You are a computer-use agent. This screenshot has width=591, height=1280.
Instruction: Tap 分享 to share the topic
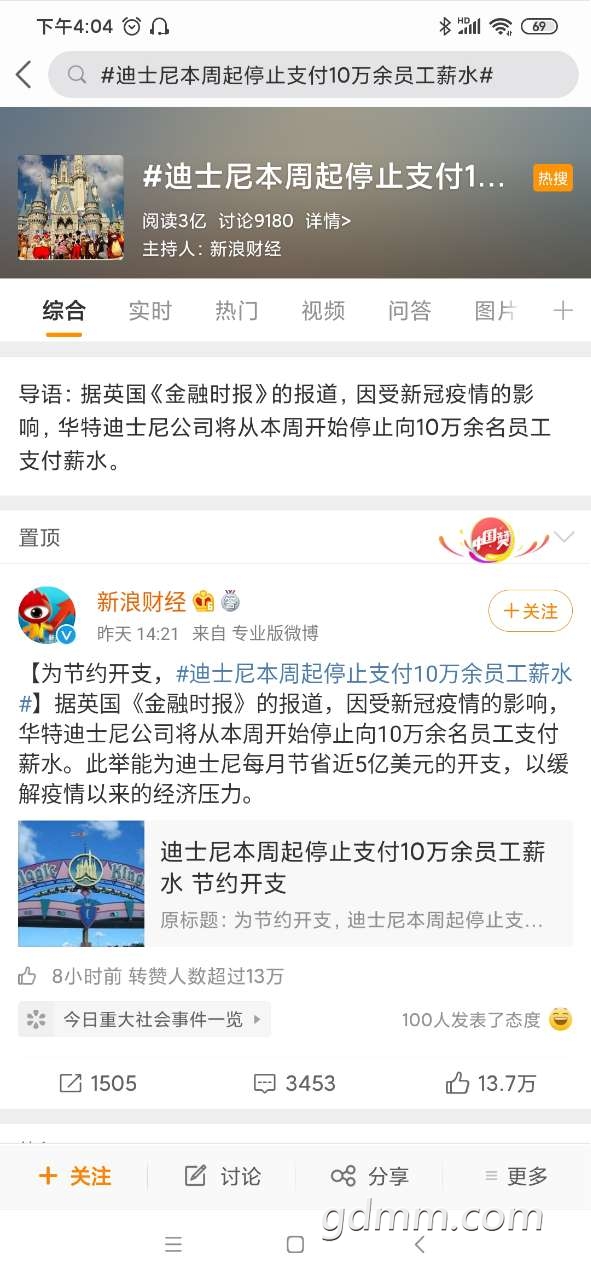[x=369, y=1176]
